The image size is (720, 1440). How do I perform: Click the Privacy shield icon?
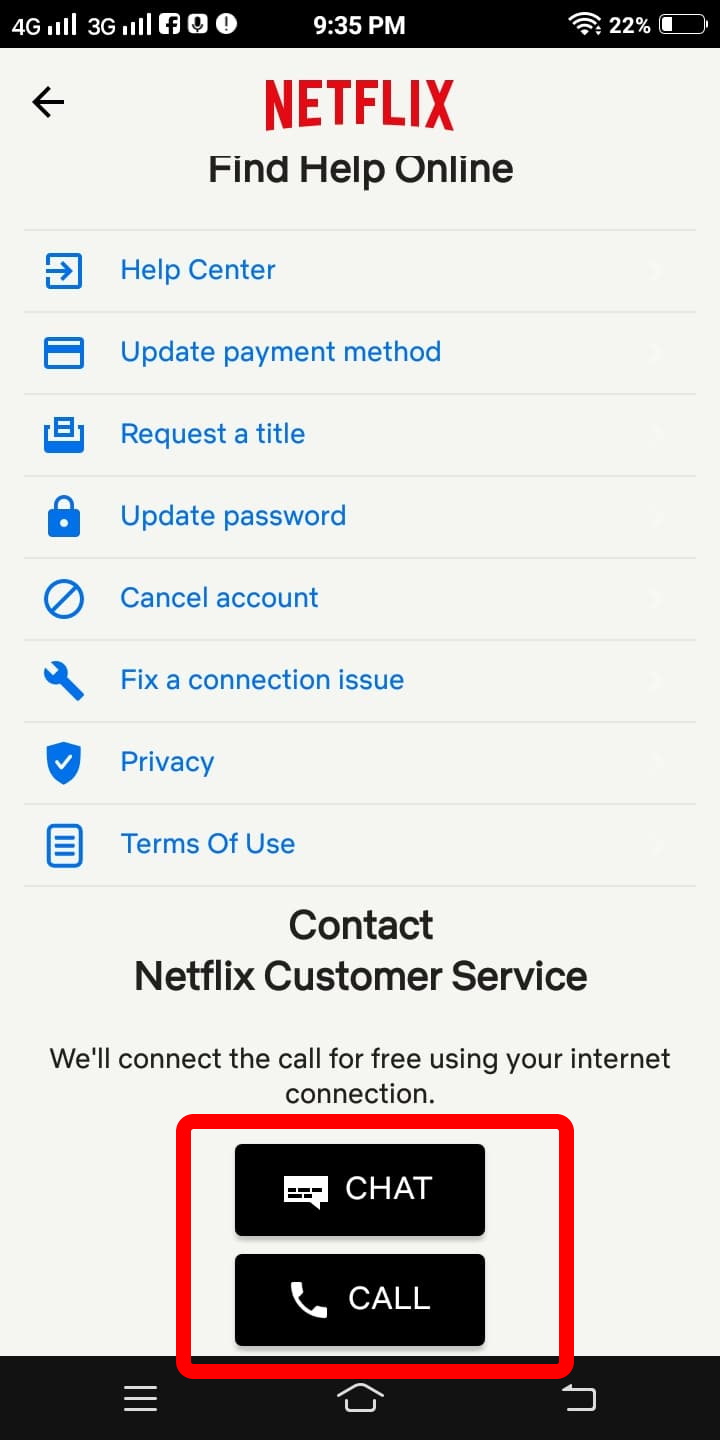[x=63, y=762]
